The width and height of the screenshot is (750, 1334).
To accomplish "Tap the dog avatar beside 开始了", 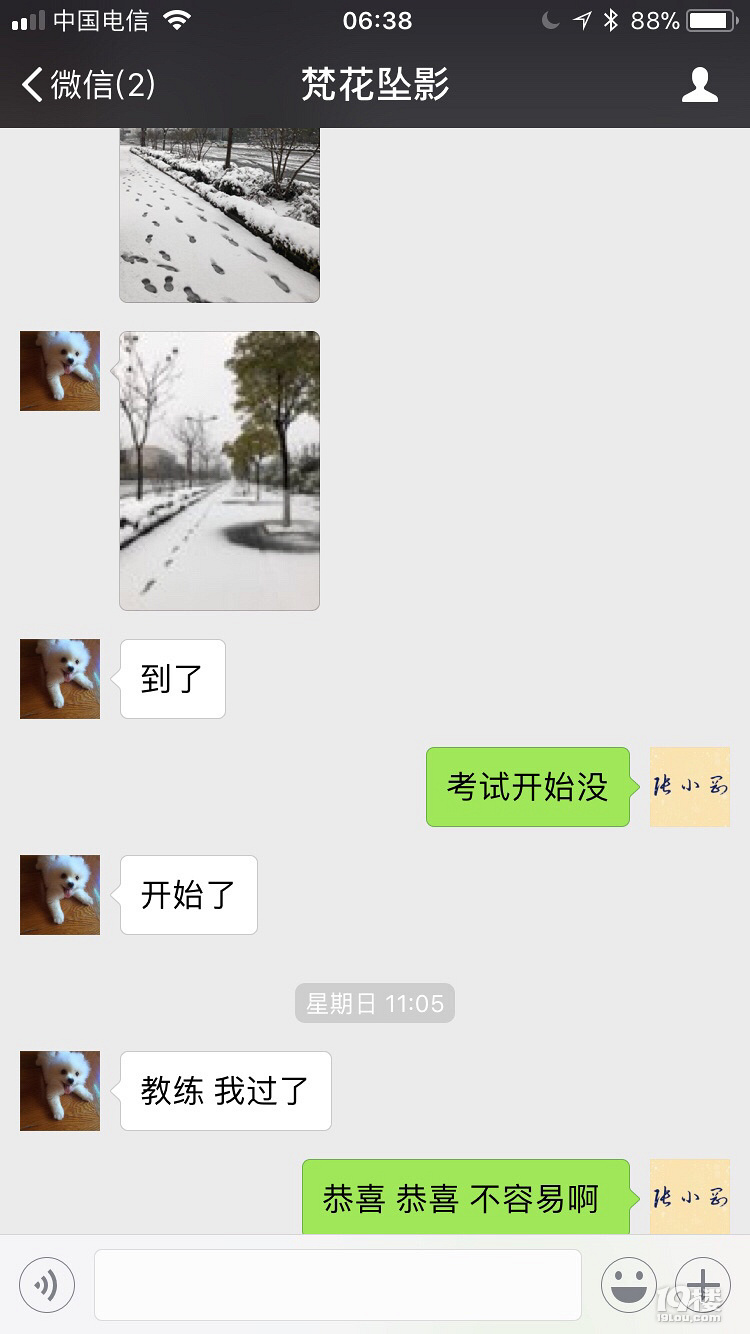I will [x=60, y=895].
